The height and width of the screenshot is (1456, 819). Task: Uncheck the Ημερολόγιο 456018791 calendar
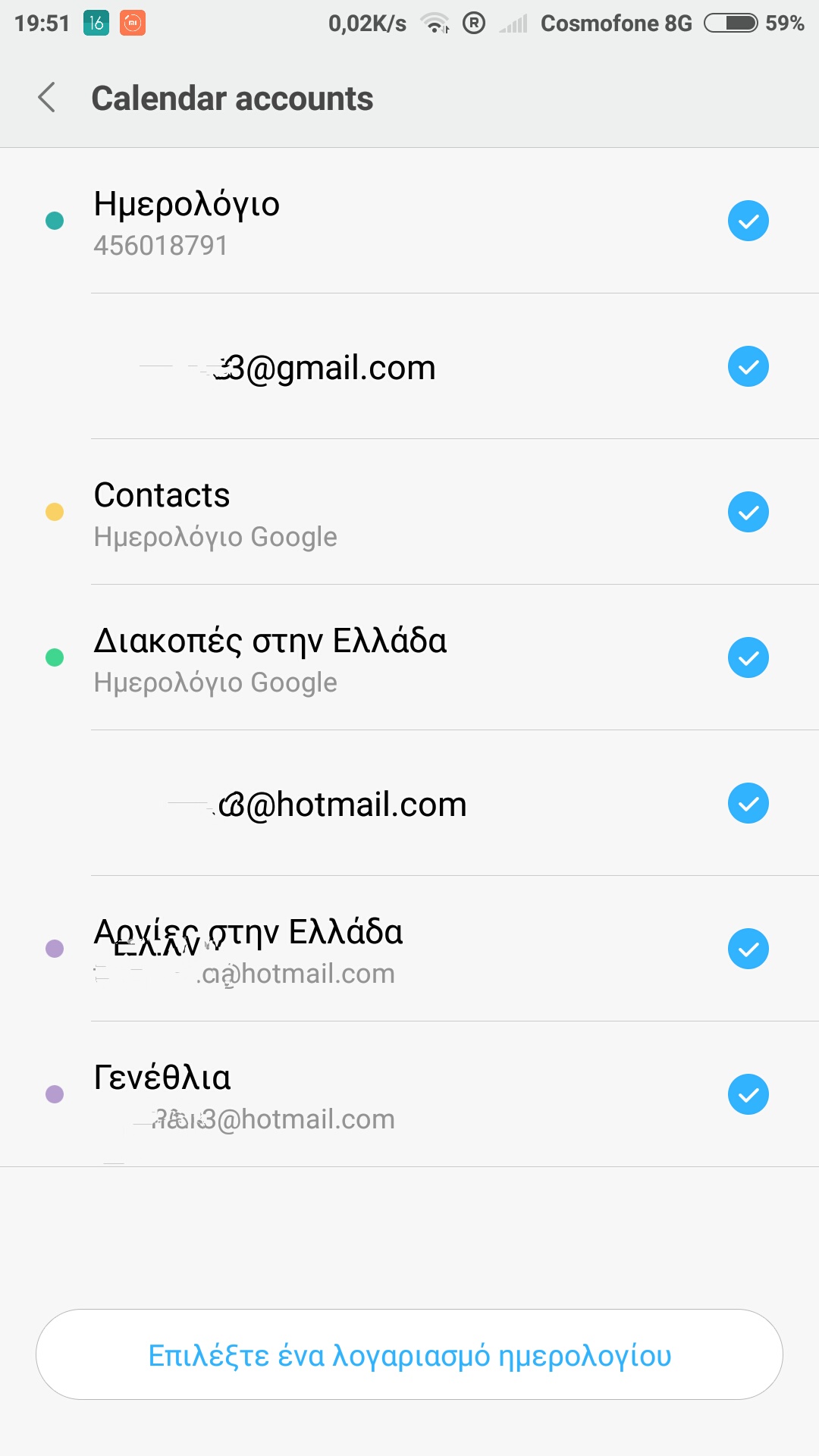pyautogui.click(x=748, y=221)
